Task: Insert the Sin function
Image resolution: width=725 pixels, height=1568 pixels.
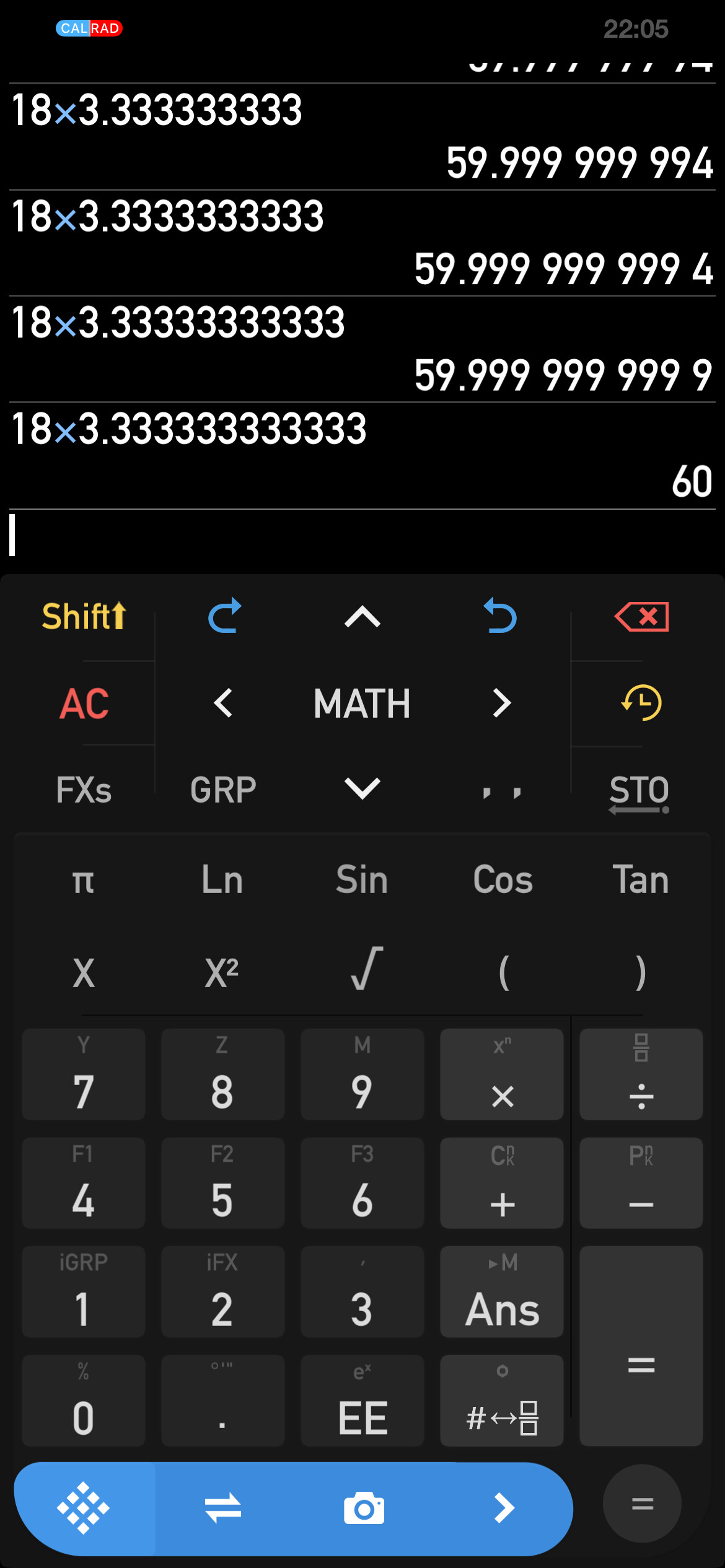Action: (x=362, y=880)
